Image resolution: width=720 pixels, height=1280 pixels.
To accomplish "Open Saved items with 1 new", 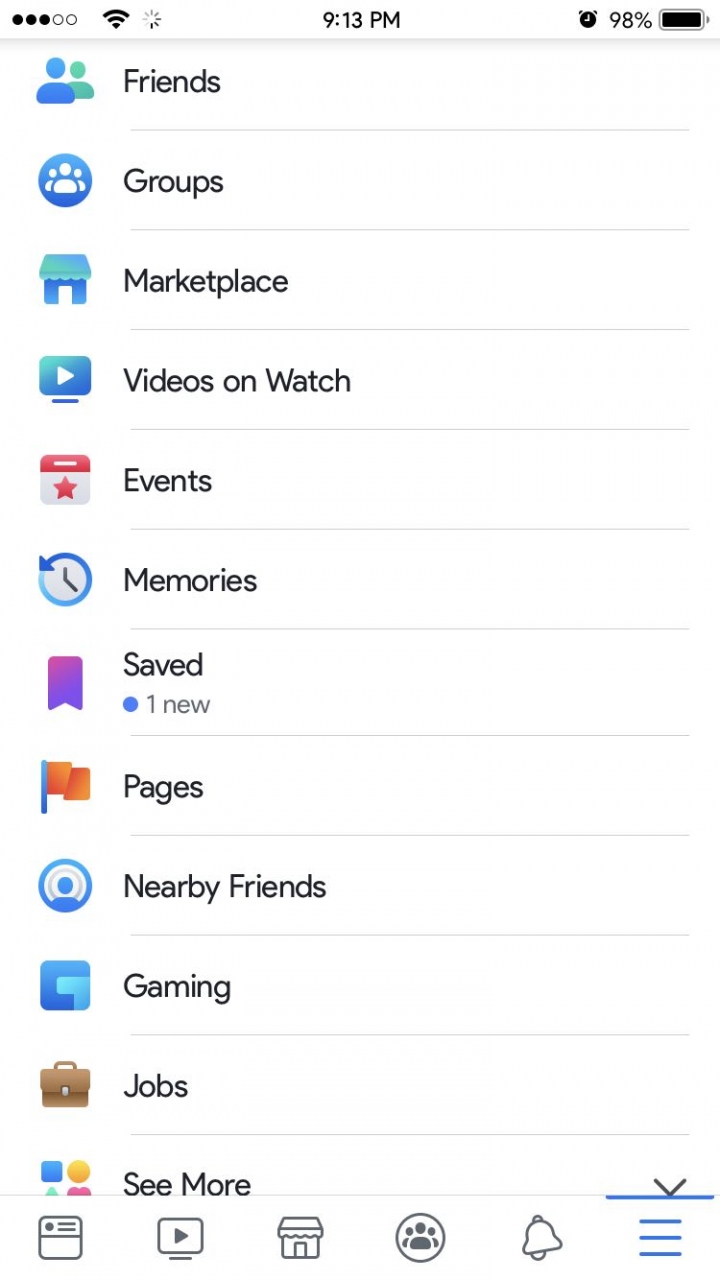I will (360, 683).
